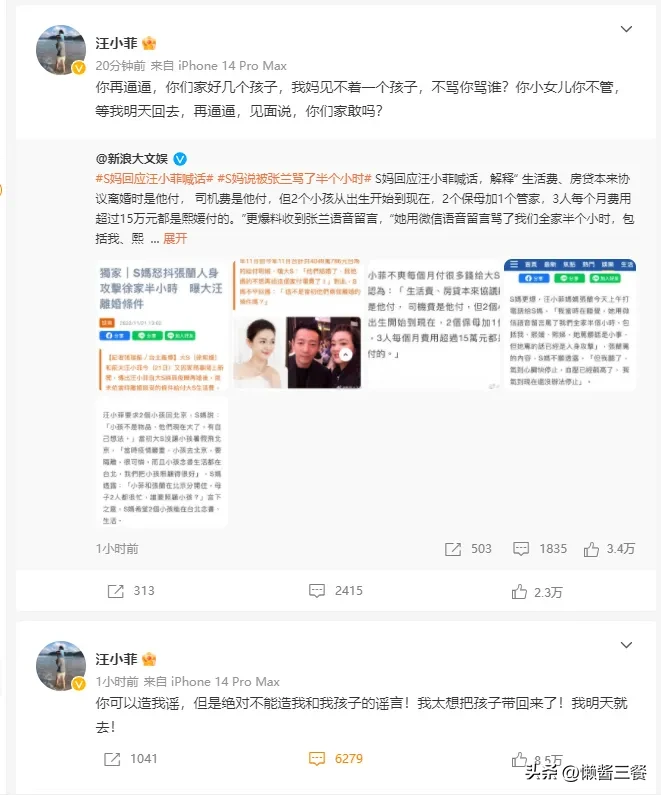Expand the quoted post with 展开
Viewport: 661px width, 795px height.
point(175,239)
